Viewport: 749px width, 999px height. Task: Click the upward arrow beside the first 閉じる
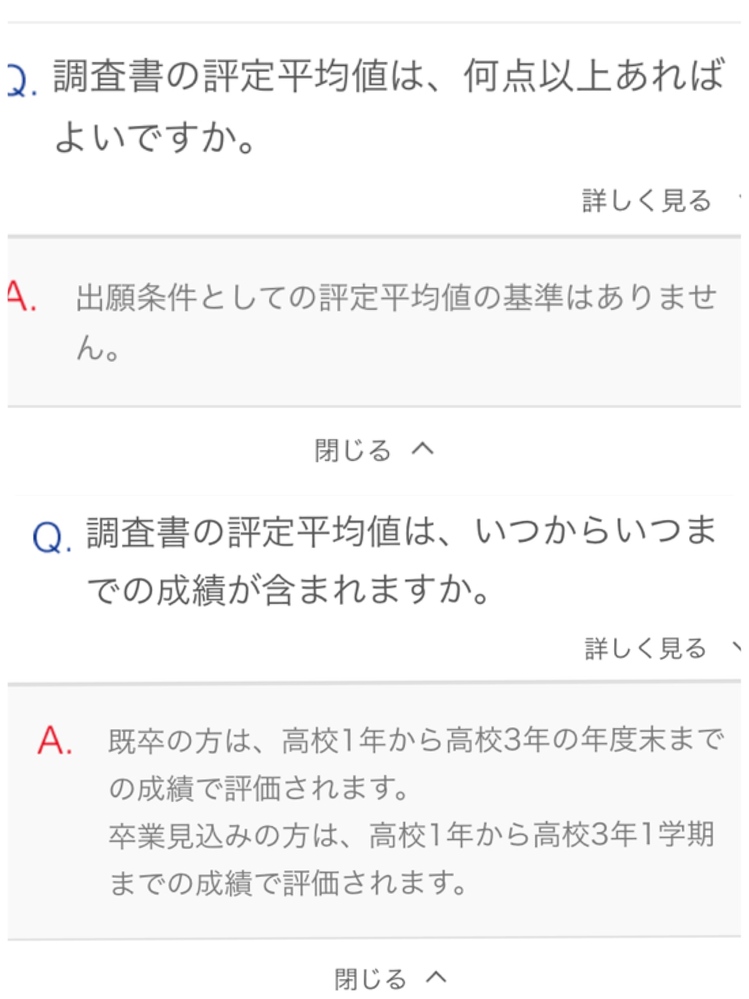[x=425, y=449]
